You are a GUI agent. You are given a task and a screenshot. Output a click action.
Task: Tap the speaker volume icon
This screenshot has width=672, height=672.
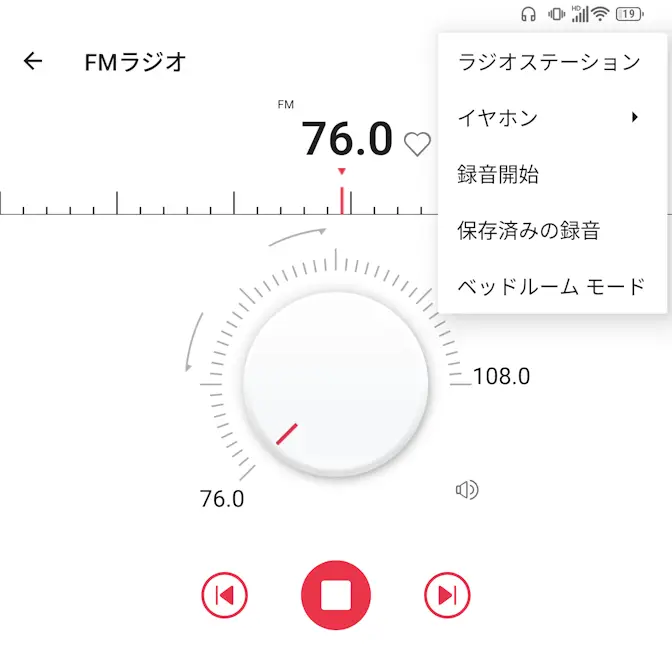coord(467,489)
